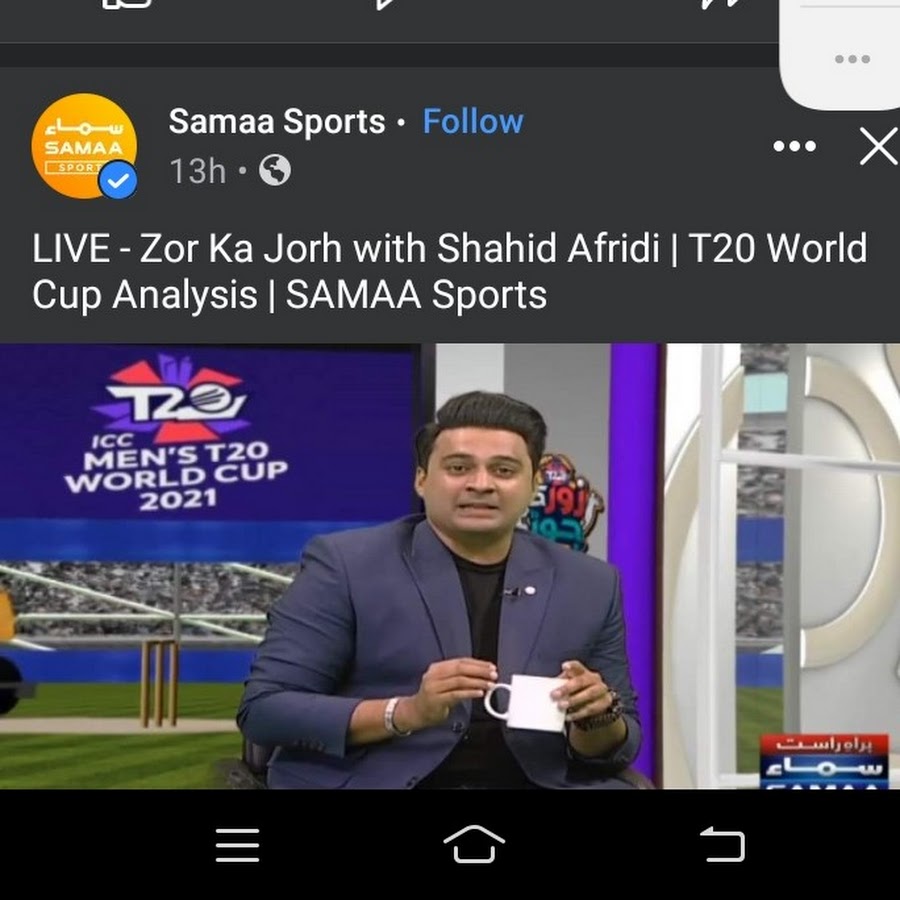Open the recent apps menu button
Image resolution: width=900 pixels, height=900 pixels.
tap(237, 845)
